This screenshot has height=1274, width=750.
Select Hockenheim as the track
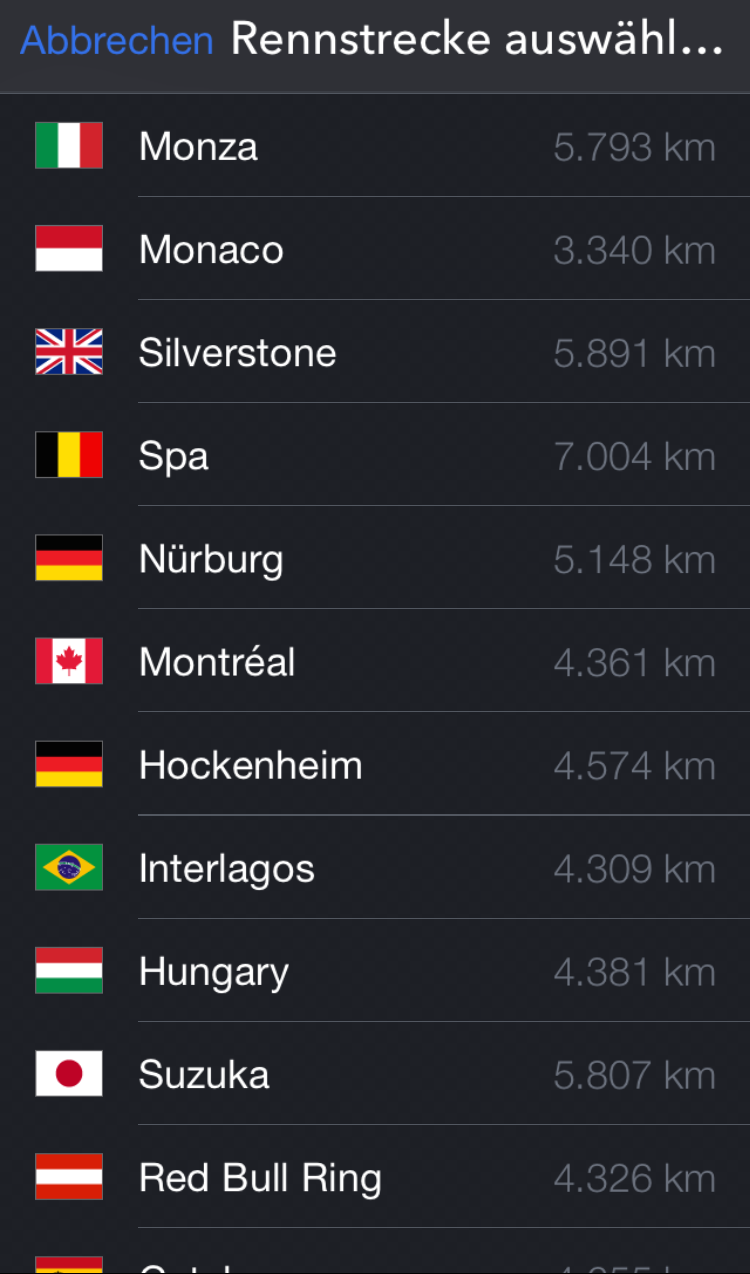click(375, 764)
